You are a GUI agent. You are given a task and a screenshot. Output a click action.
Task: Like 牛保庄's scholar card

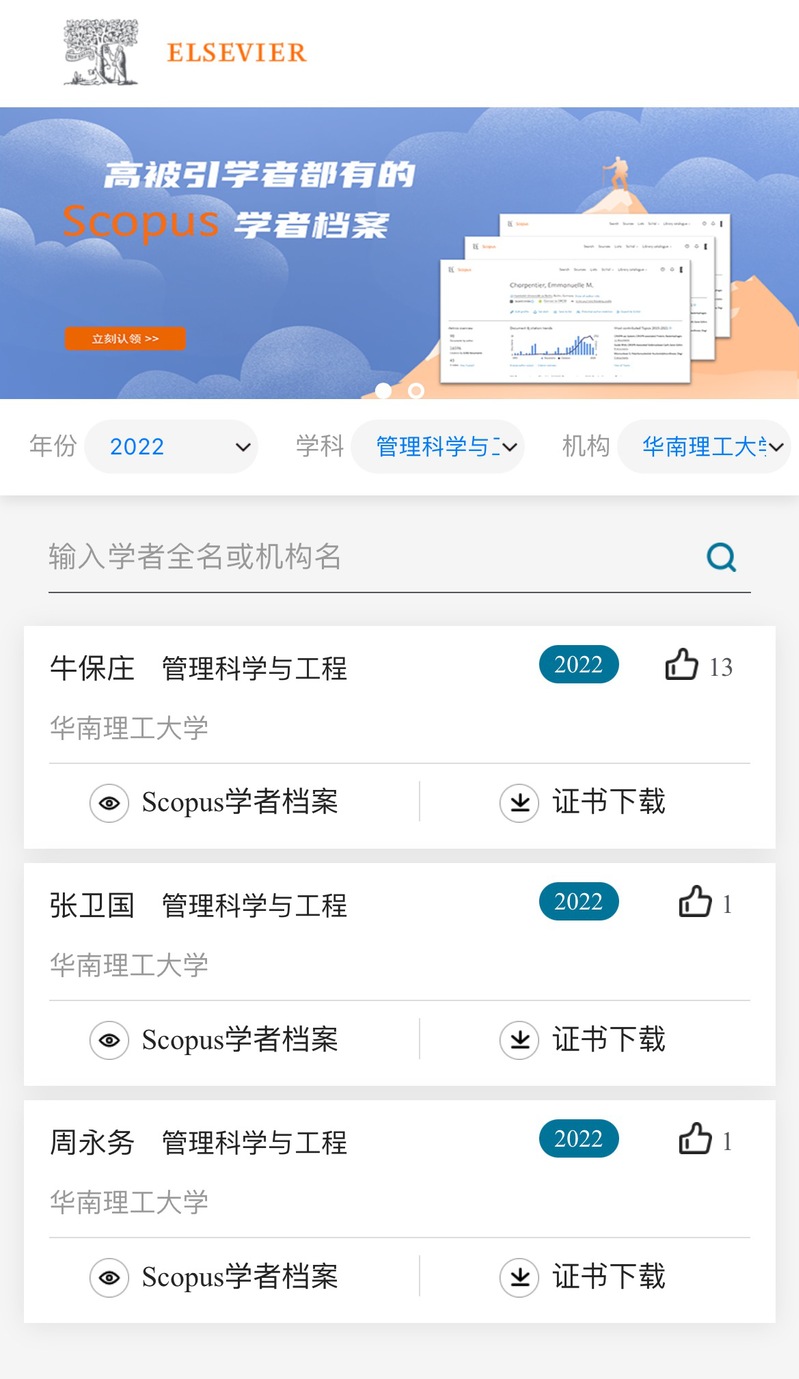point(682,665)
